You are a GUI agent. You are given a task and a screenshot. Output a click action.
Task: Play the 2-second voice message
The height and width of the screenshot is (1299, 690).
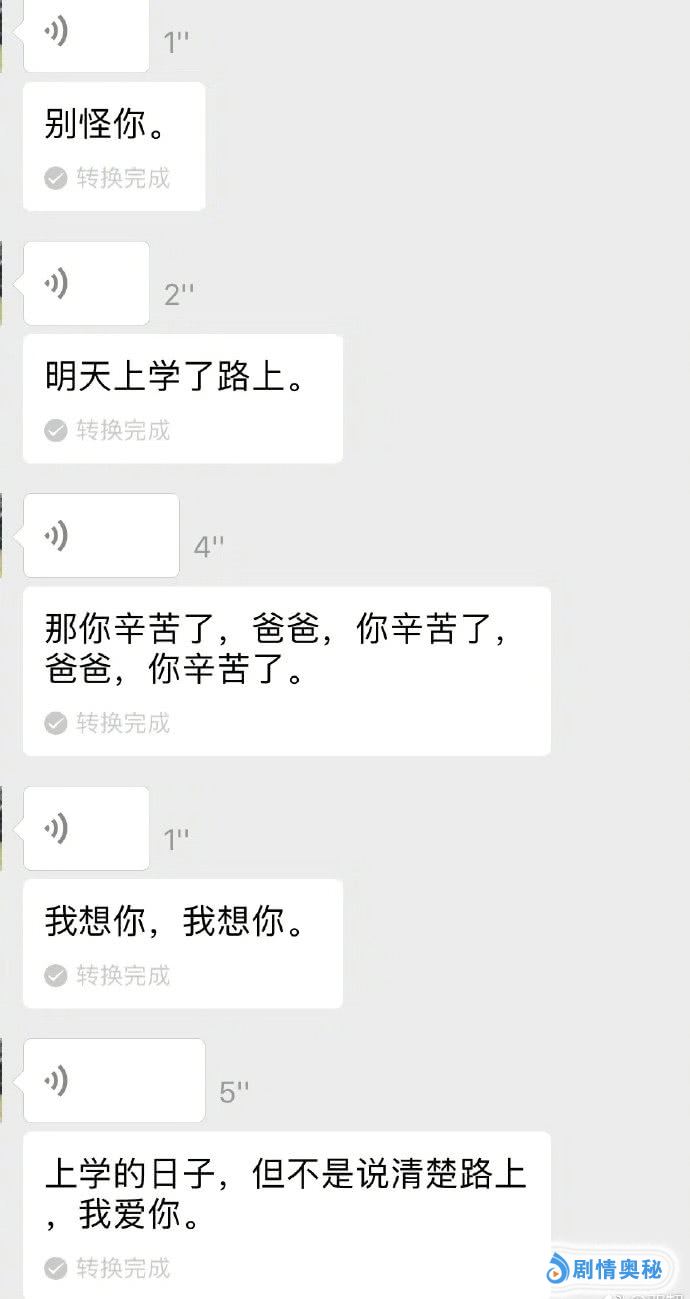86,283
